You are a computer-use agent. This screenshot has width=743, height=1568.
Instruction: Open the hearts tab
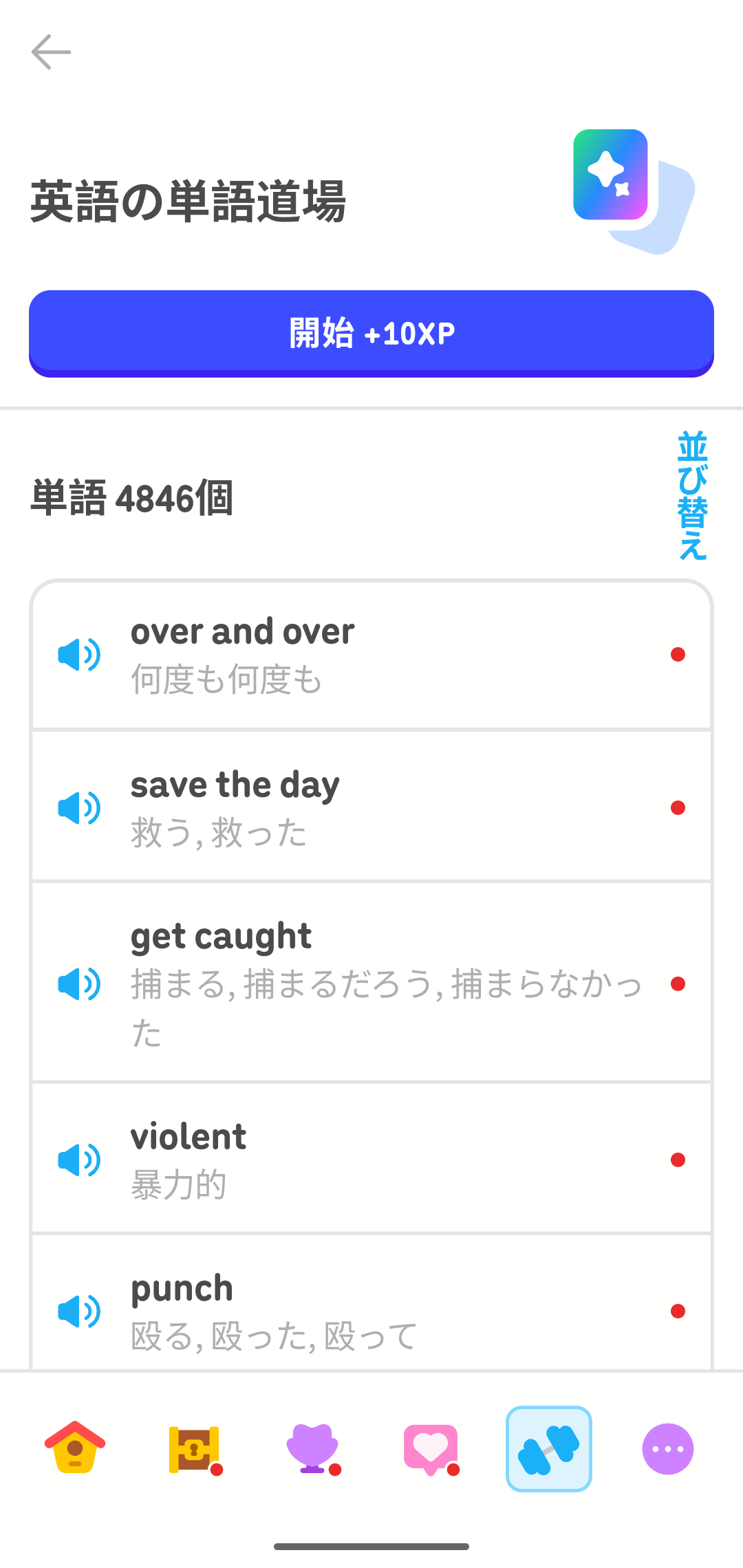coord(431,1448)
